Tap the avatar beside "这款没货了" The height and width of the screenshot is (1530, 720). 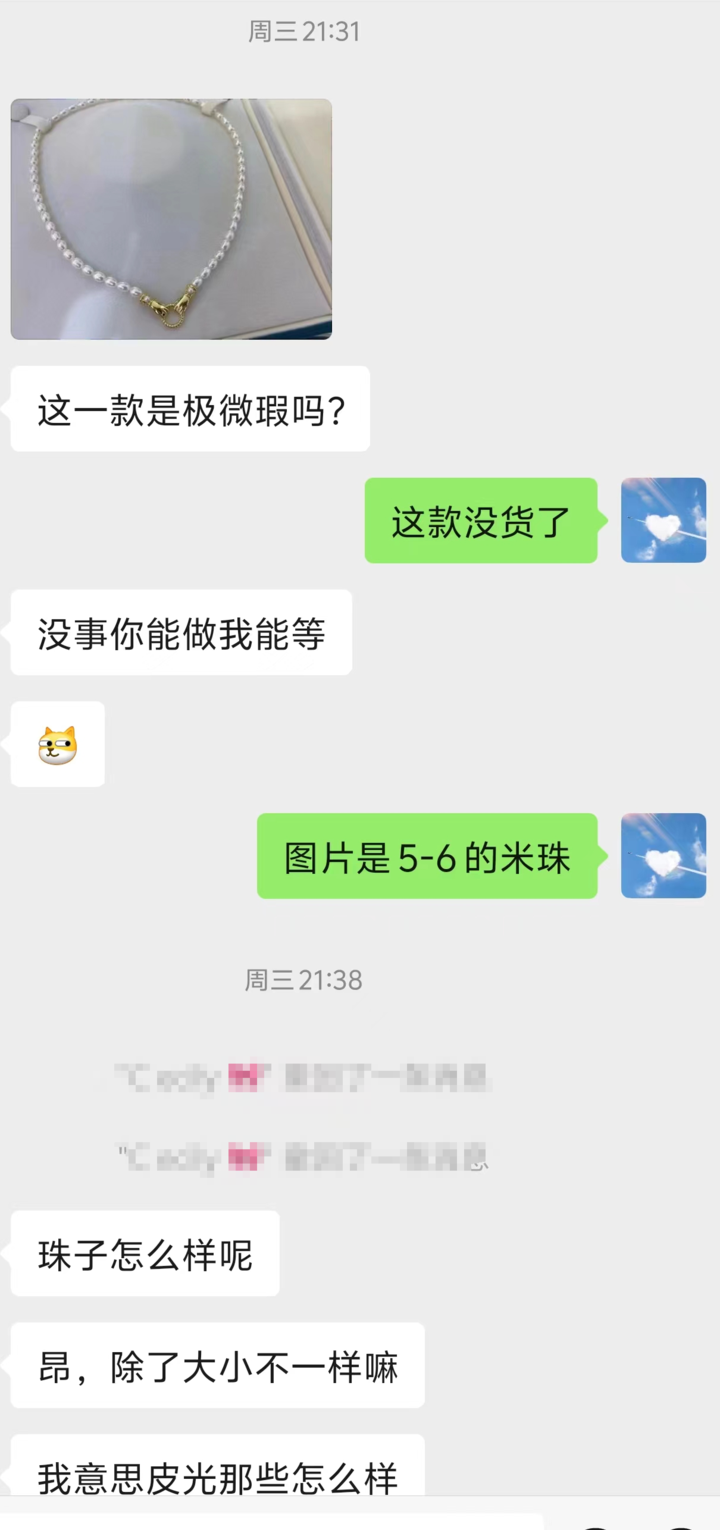click(x=664, y=520)
